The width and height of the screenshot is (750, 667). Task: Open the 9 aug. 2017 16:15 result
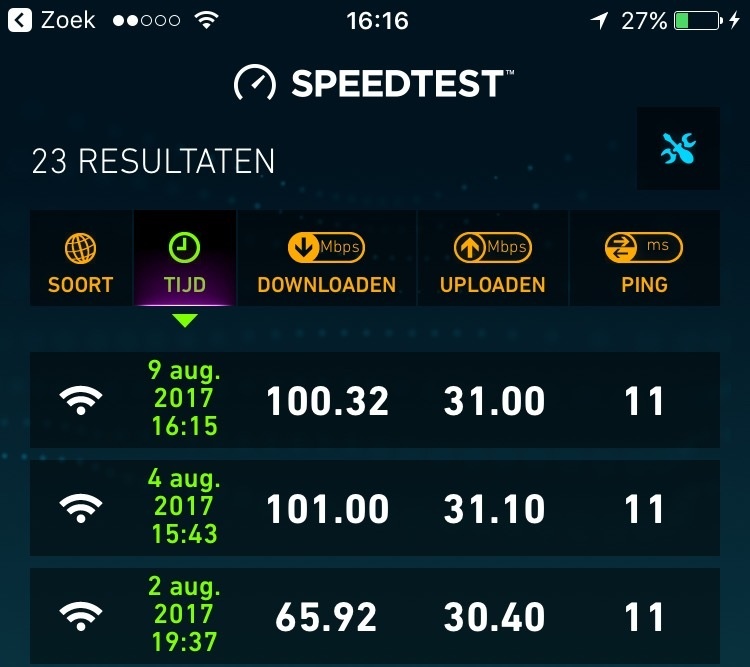[x=374, y=400]
